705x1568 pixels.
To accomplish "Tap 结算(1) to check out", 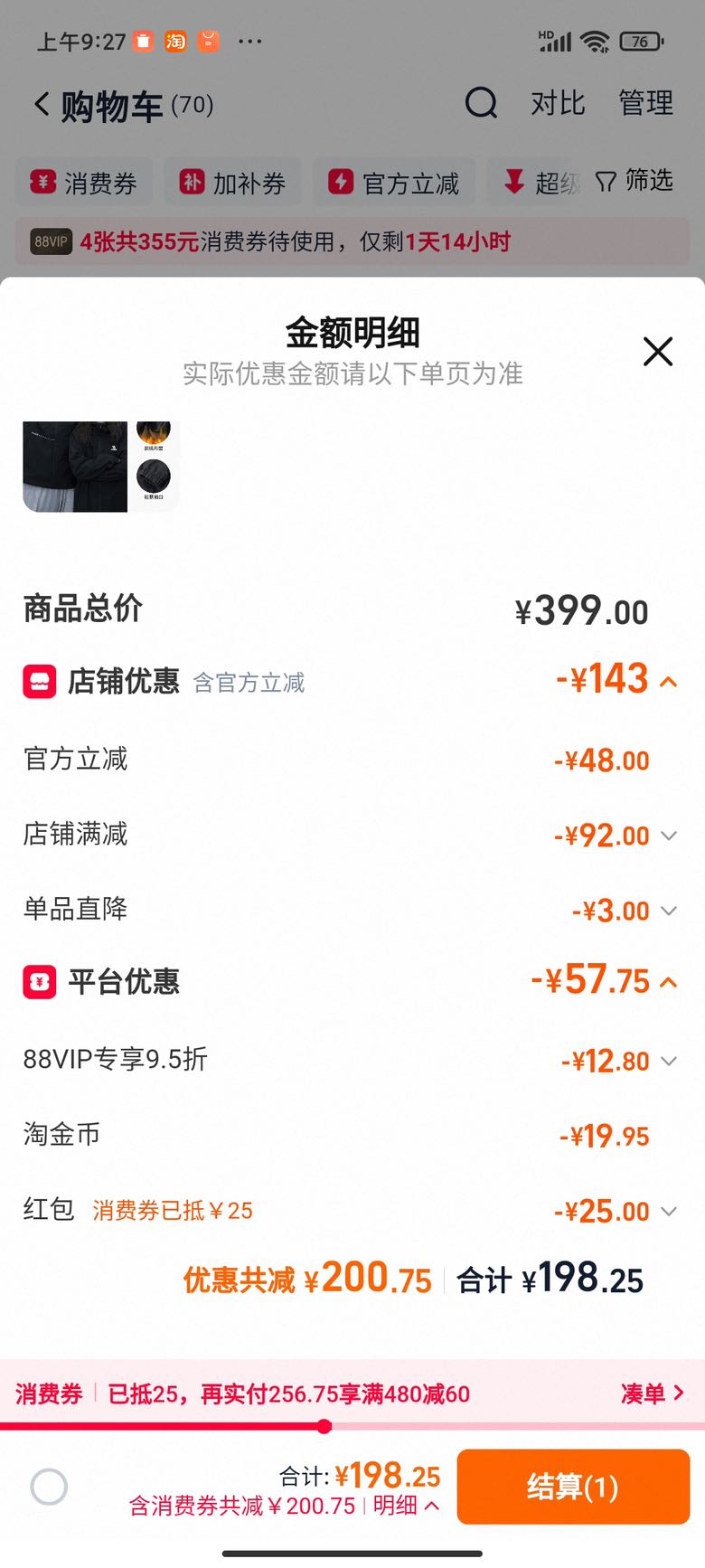I will click(x=573, y=1487).
